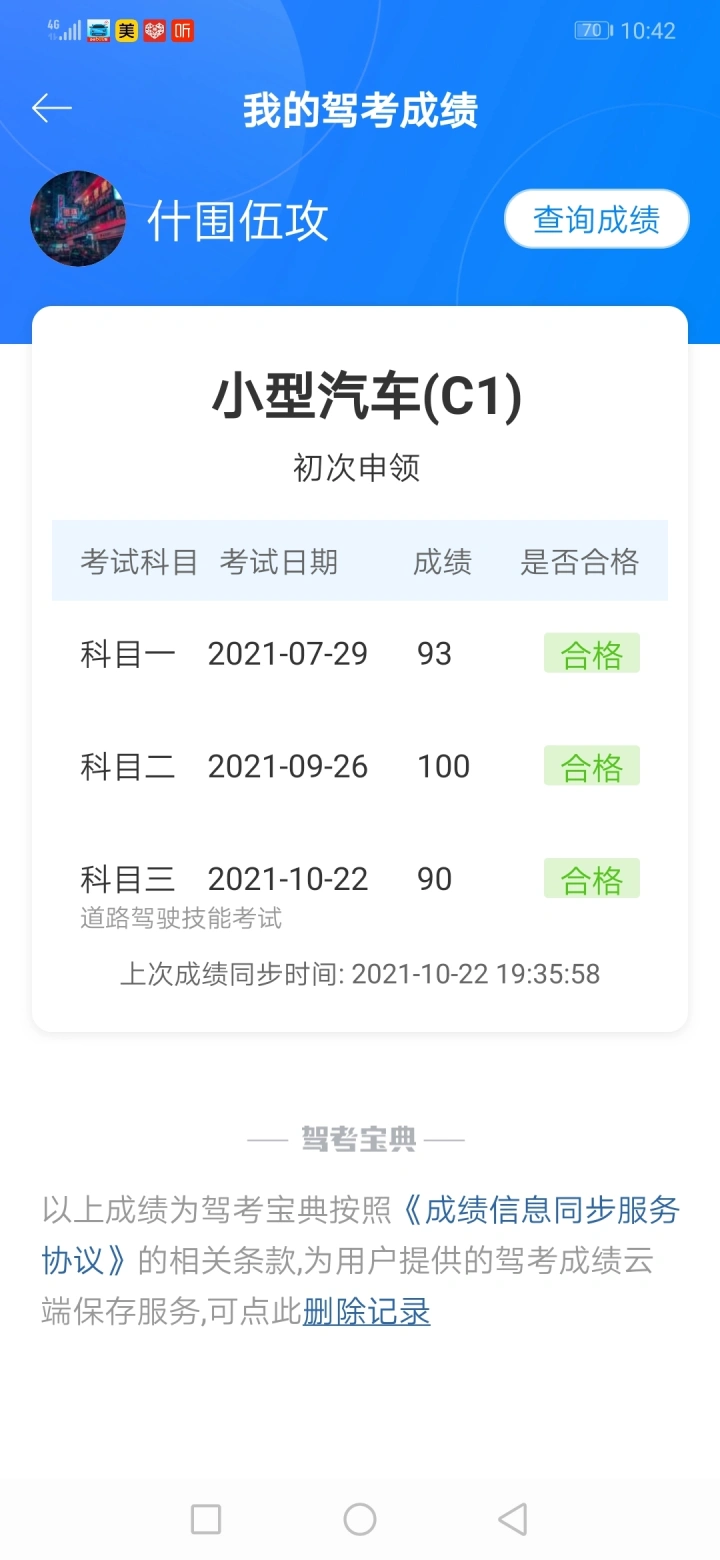Go back using the top-left arrow

pyautogui.click(x=52, y=109)
